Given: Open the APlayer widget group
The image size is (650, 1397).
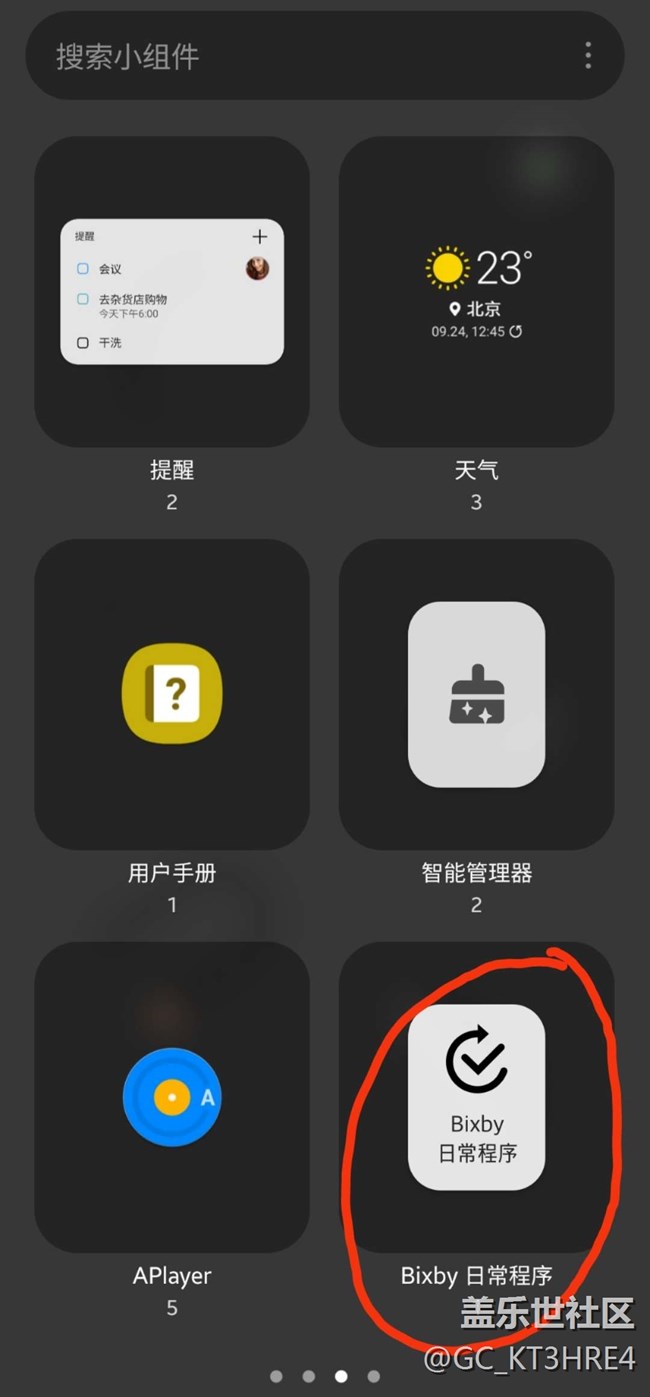Looking at the screenshot, I should coord(172,1097).
